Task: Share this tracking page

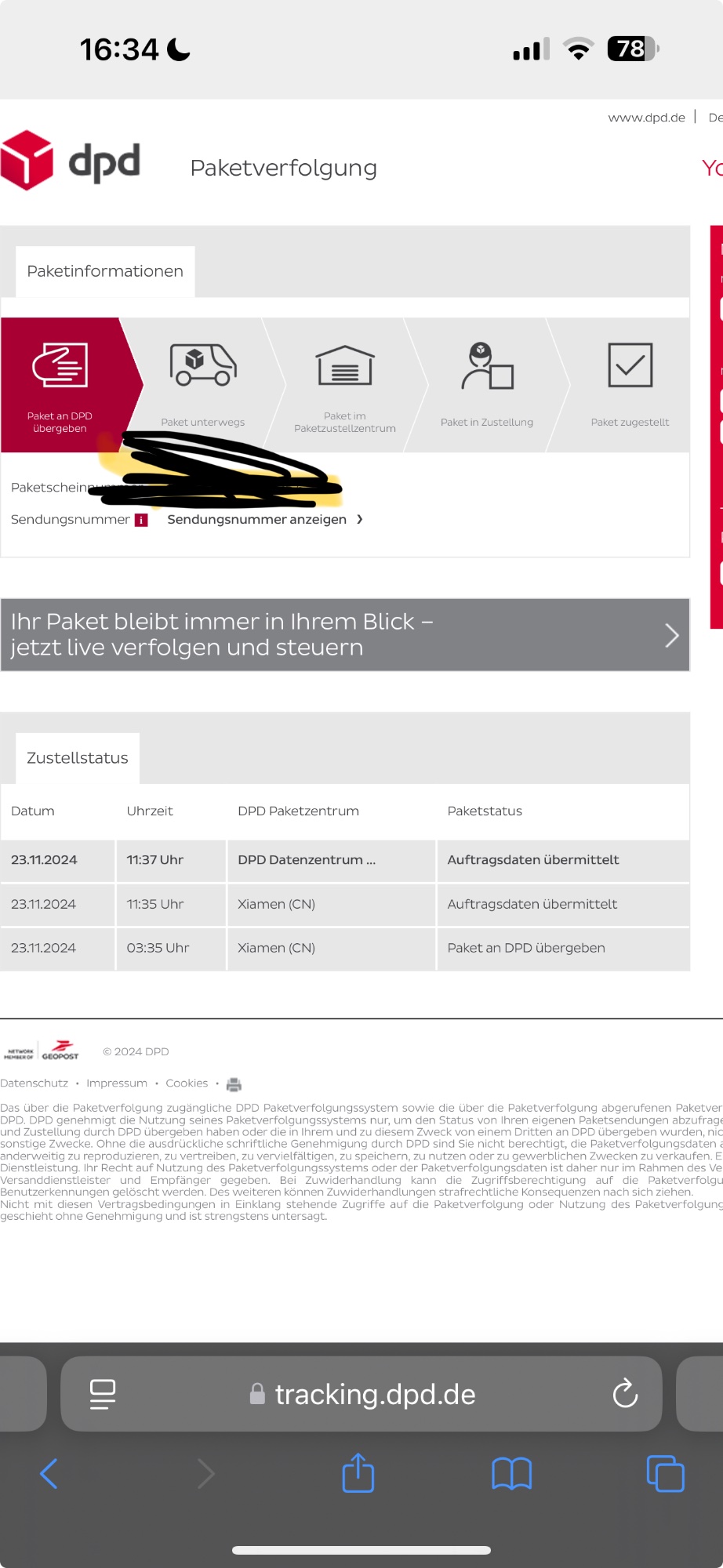Action: click(358, 1473)
